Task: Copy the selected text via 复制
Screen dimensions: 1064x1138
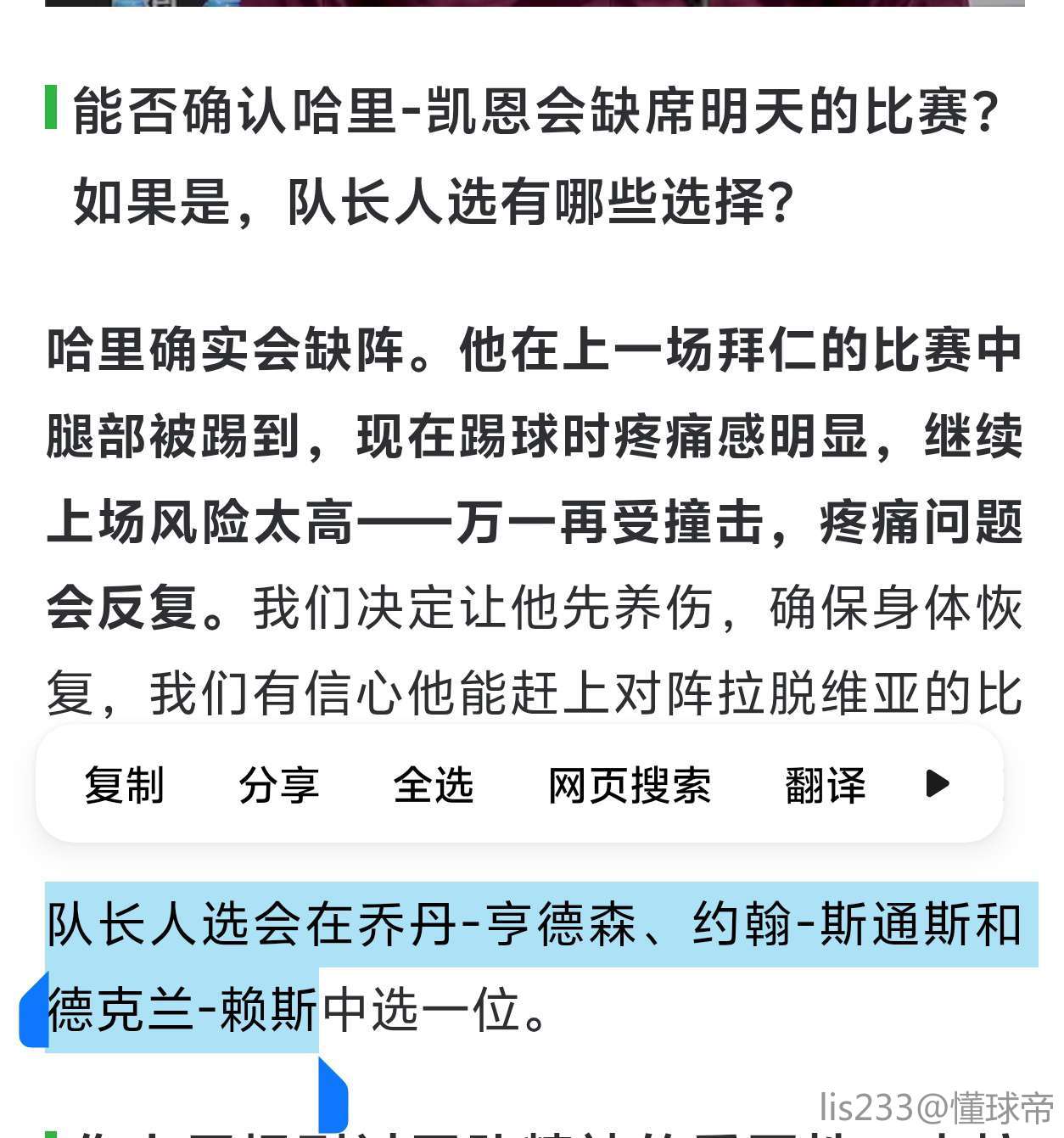Action: 124,784
